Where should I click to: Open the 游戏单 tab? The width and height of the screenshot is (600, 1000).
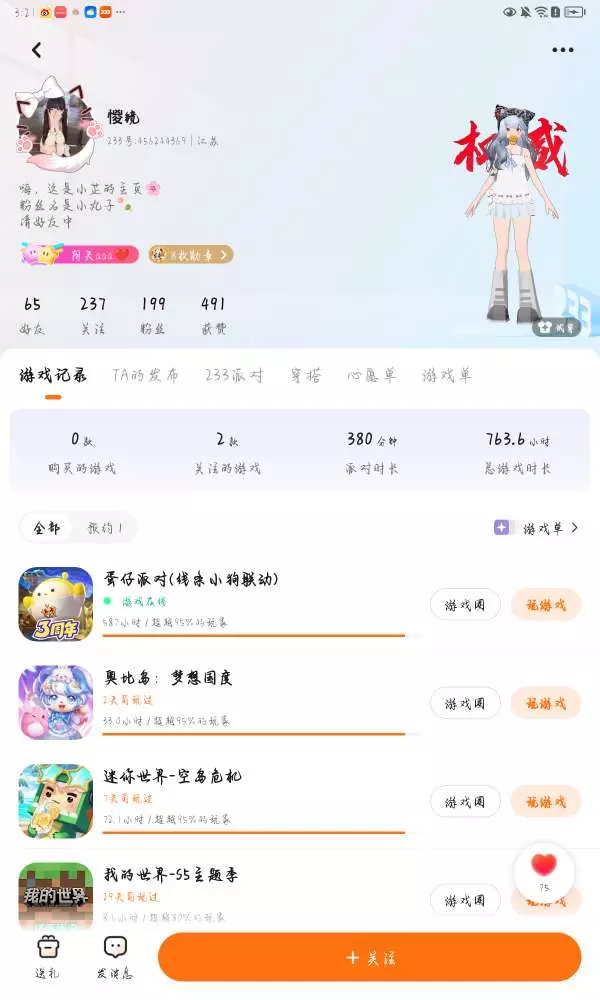coord(447,375)
